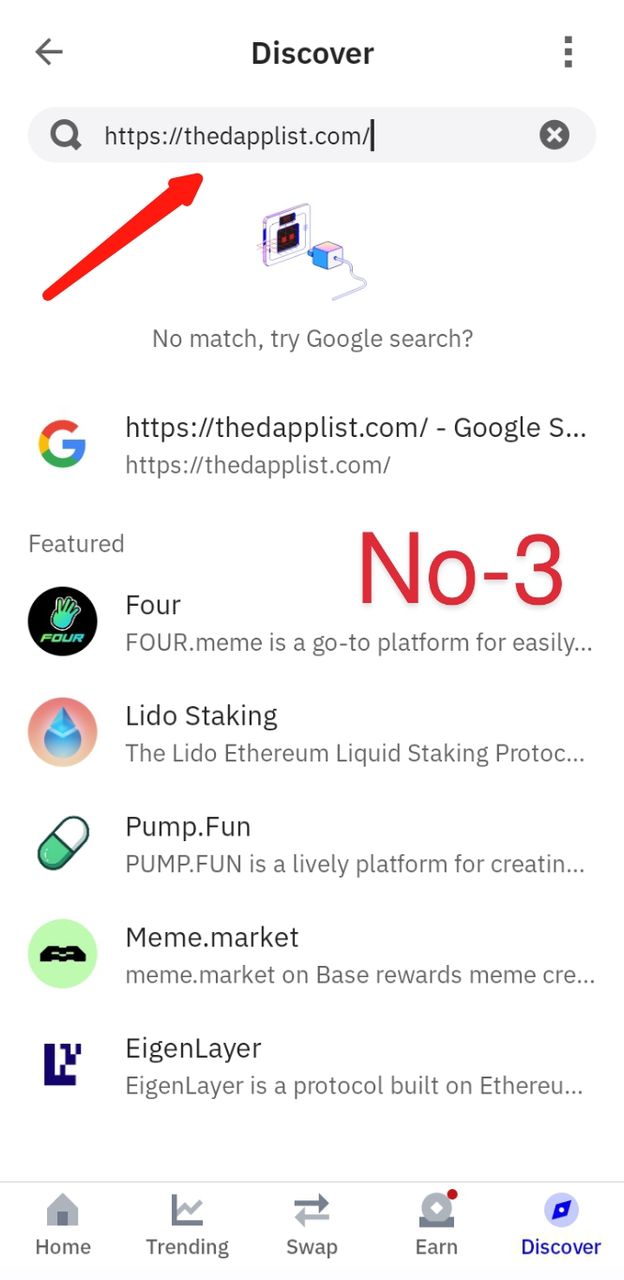The width and height of the screenshot is (624, 1280).
Task: Open the Earn tab
Action: coord(437,1224)
